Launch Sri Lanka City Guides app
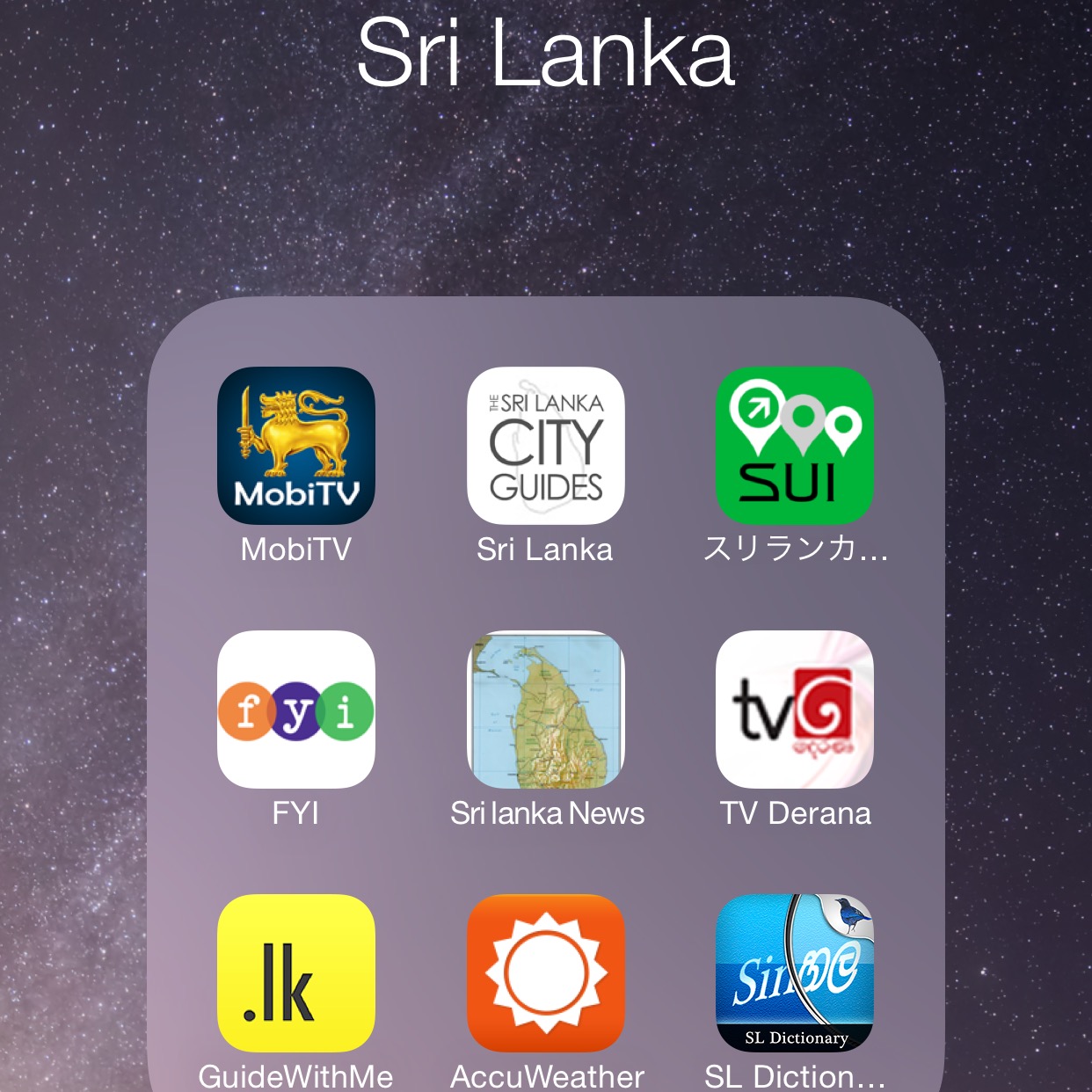This screenshot has width=1092, height=1092. point(546,446)
